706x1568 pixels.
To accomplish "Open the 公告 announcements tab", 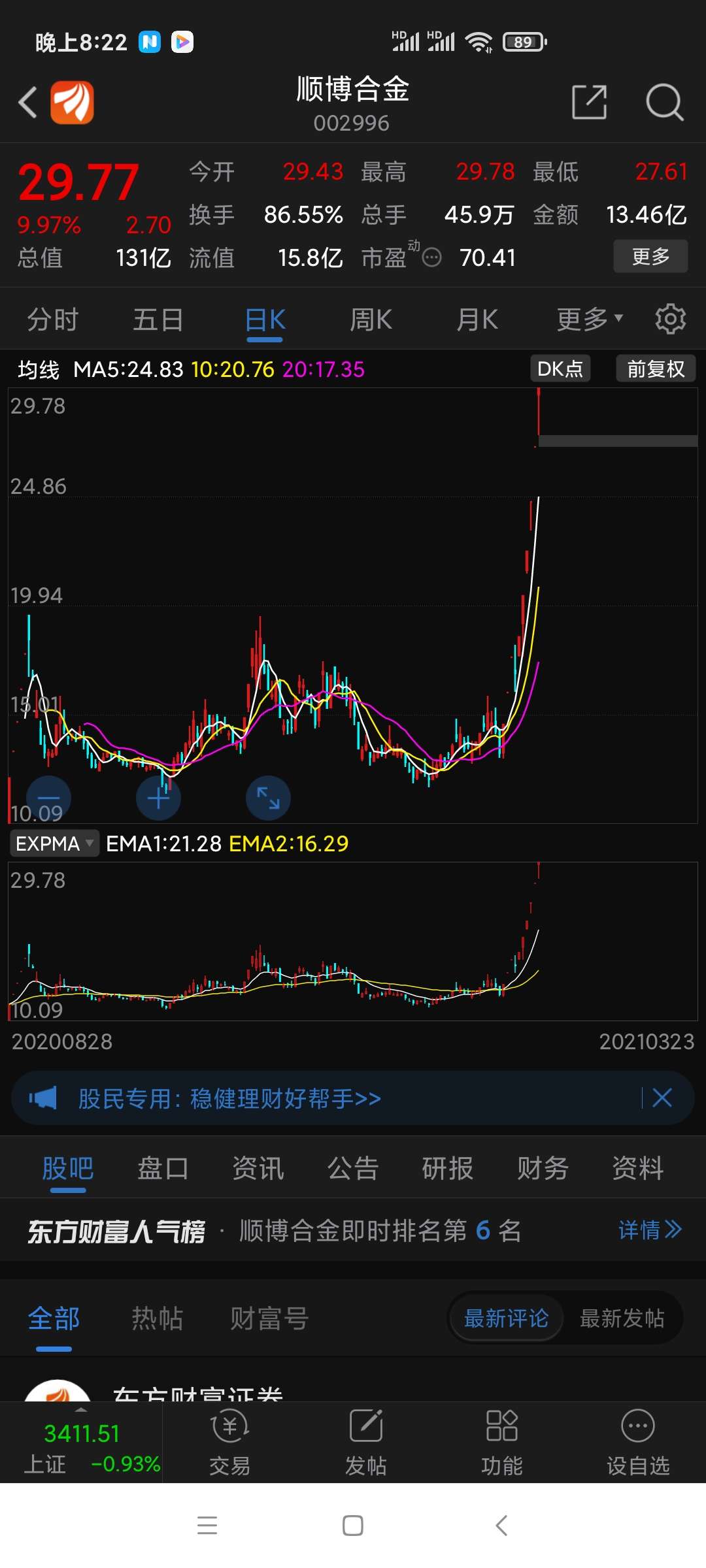I will point(353,1168).
